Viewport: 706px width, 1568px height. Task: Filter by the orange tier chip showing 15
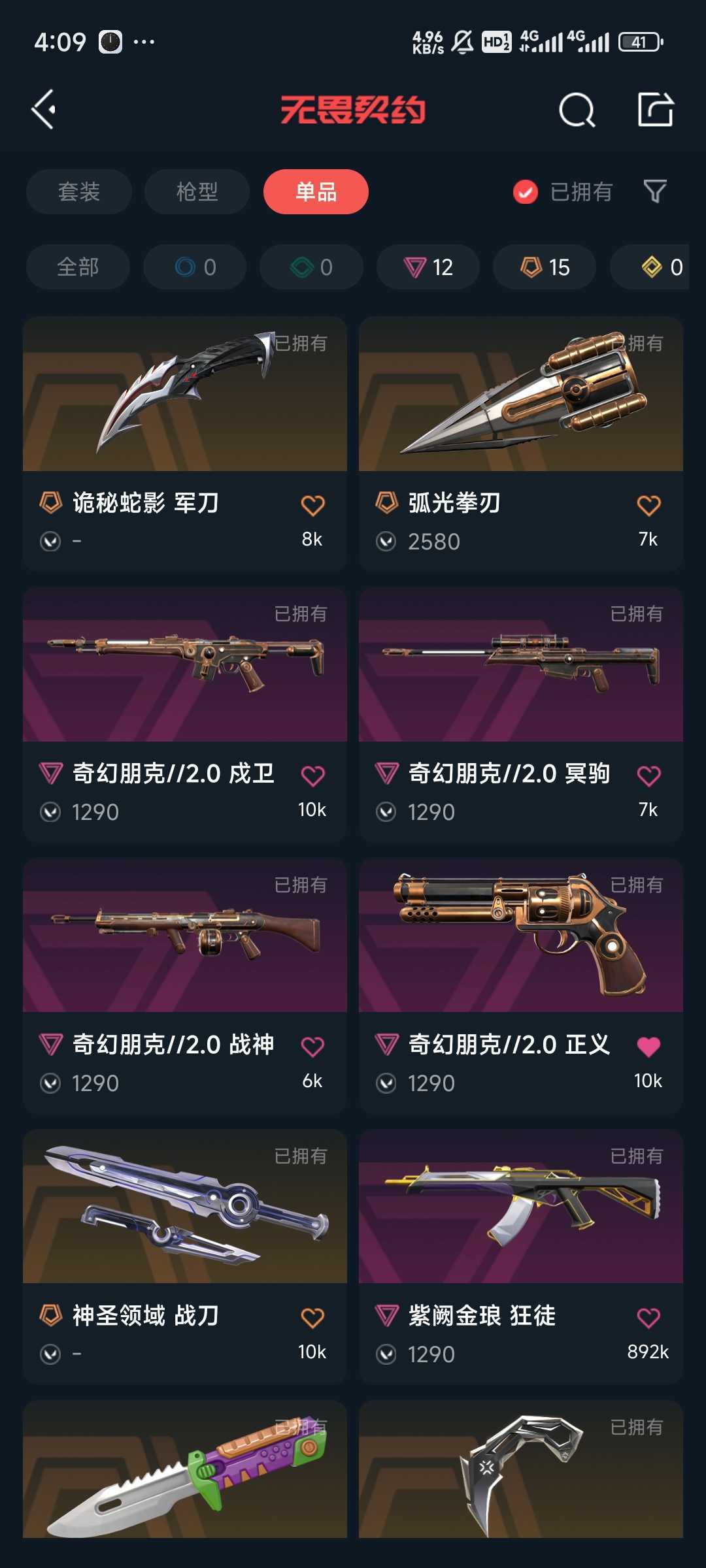(545, 267)
